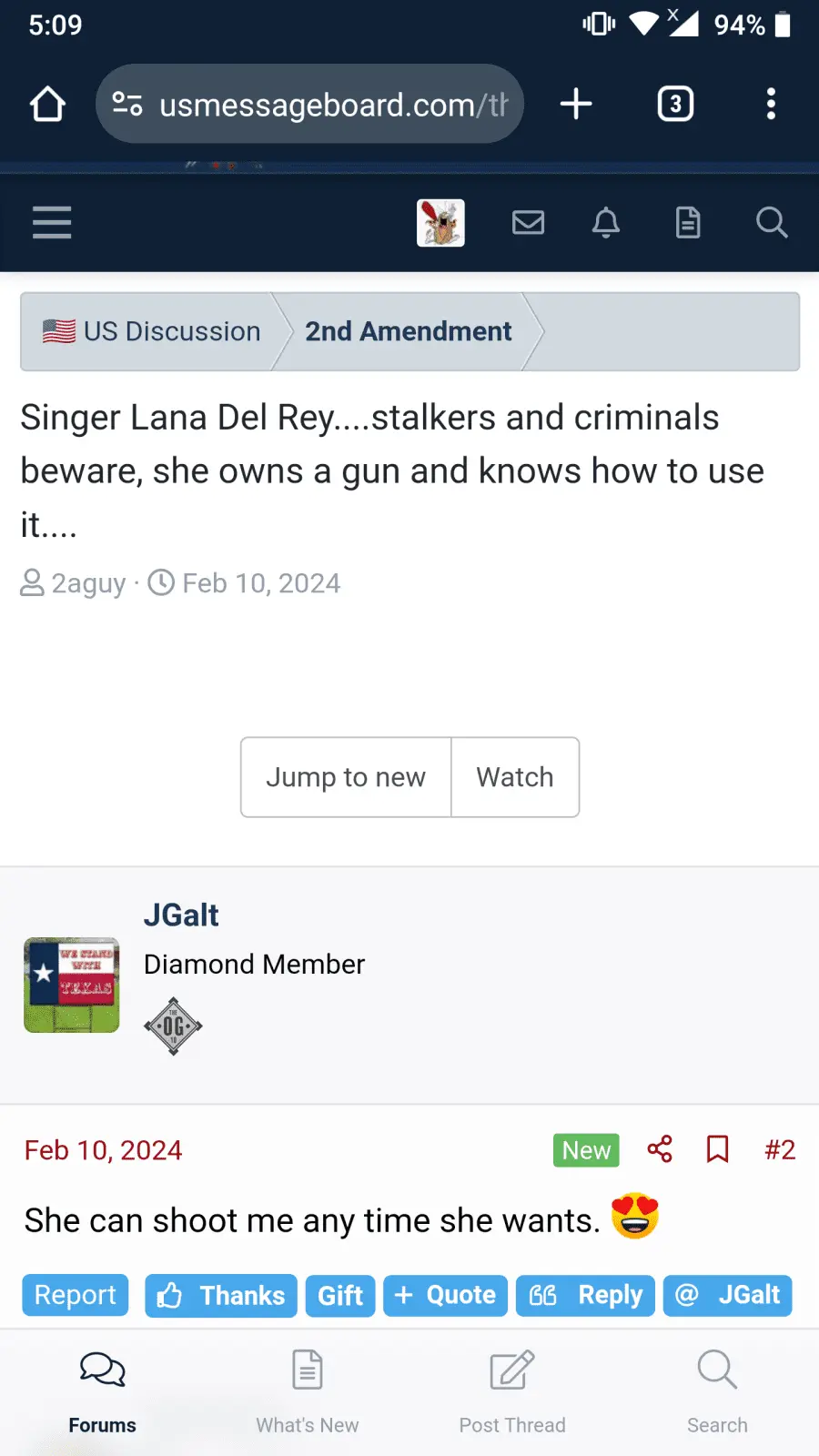819x1456 pixels.
Task: Tap the Gift button
Action: point(340,1295)
